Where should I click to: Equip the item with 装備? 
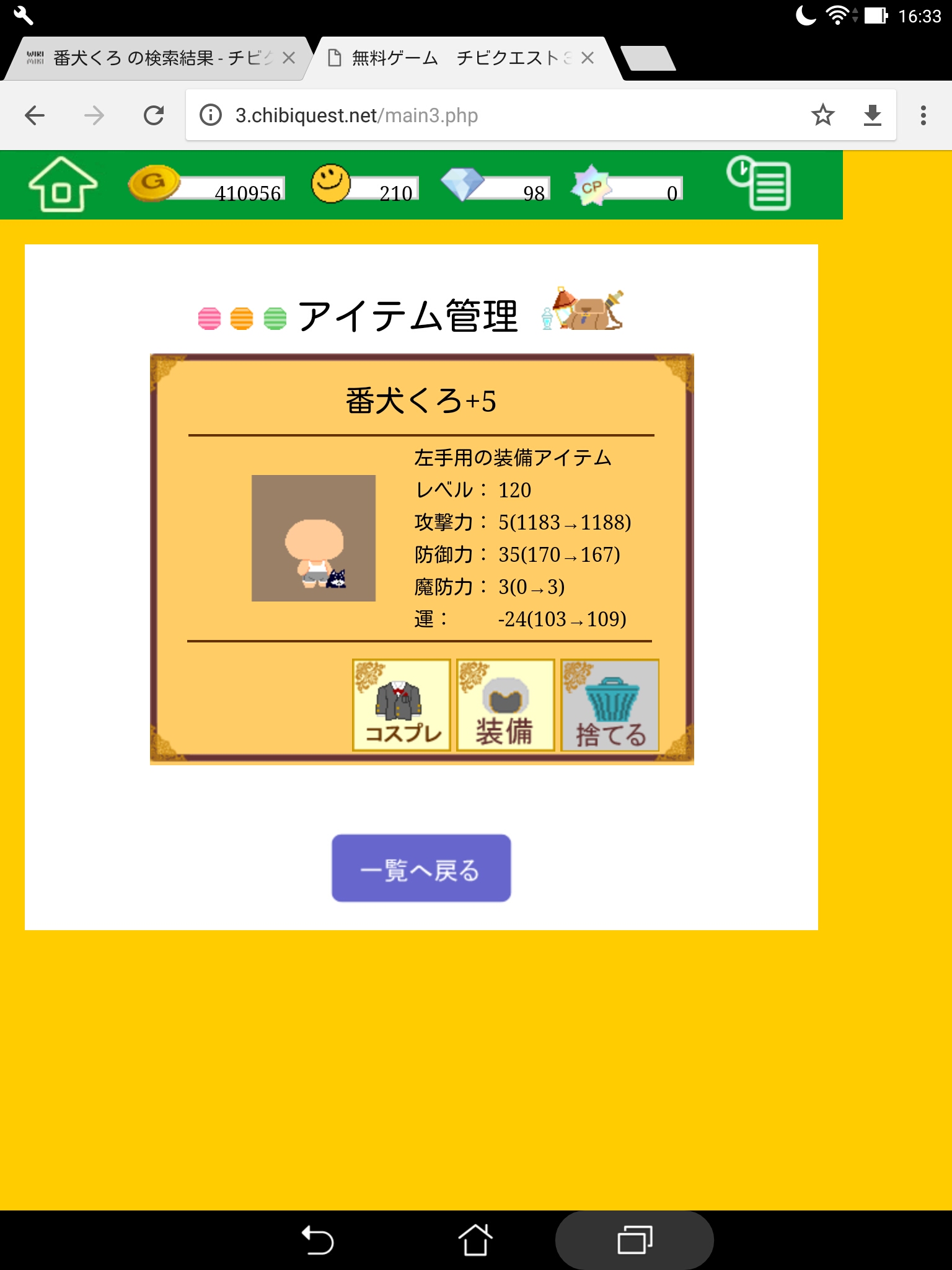(505, 705)
